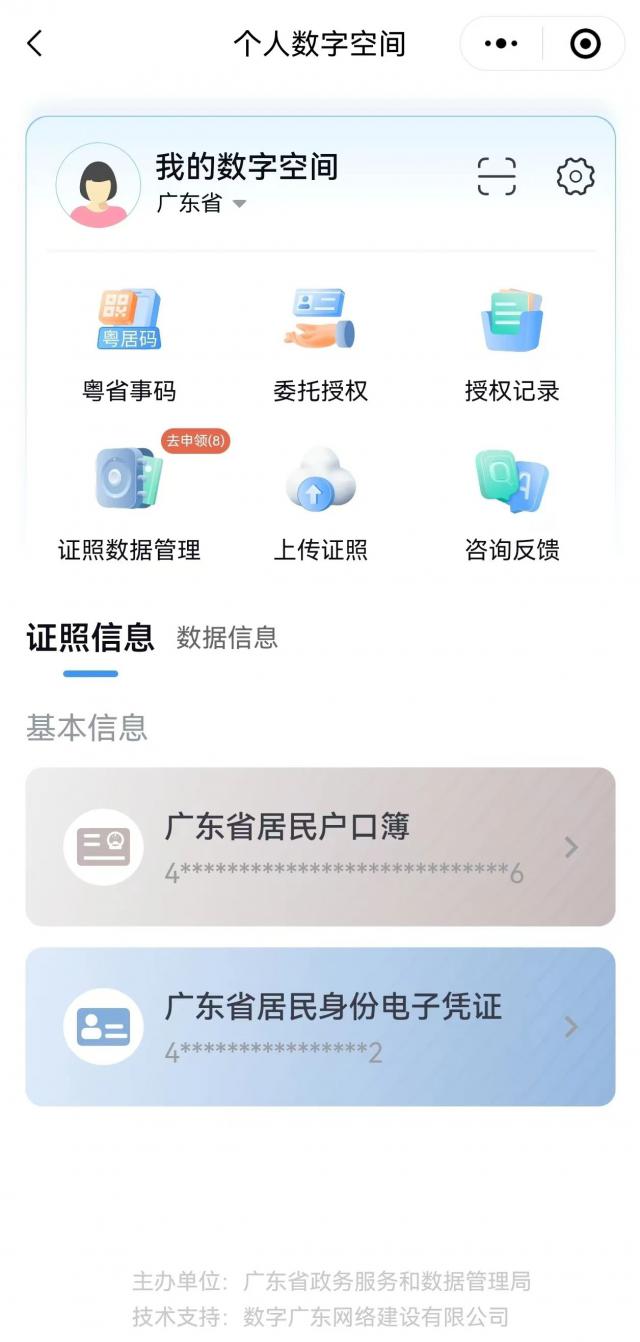
Task: Expand the 广东省 region dropdown
Action: 201,204
